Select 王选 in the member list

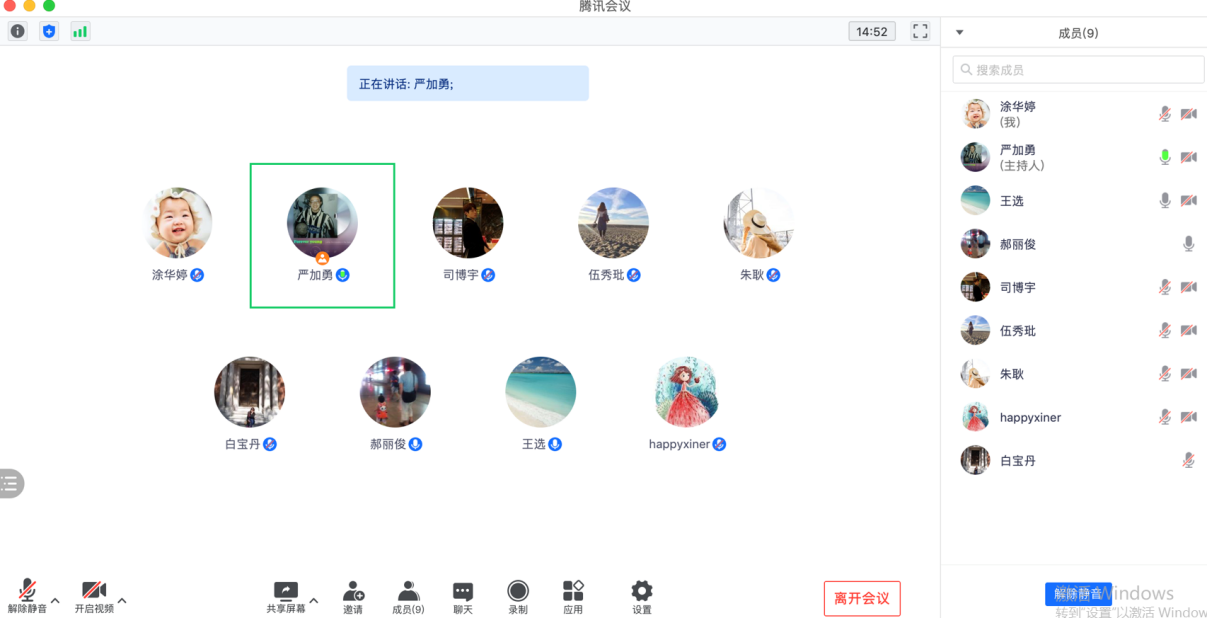click(x=1012, y=201)
